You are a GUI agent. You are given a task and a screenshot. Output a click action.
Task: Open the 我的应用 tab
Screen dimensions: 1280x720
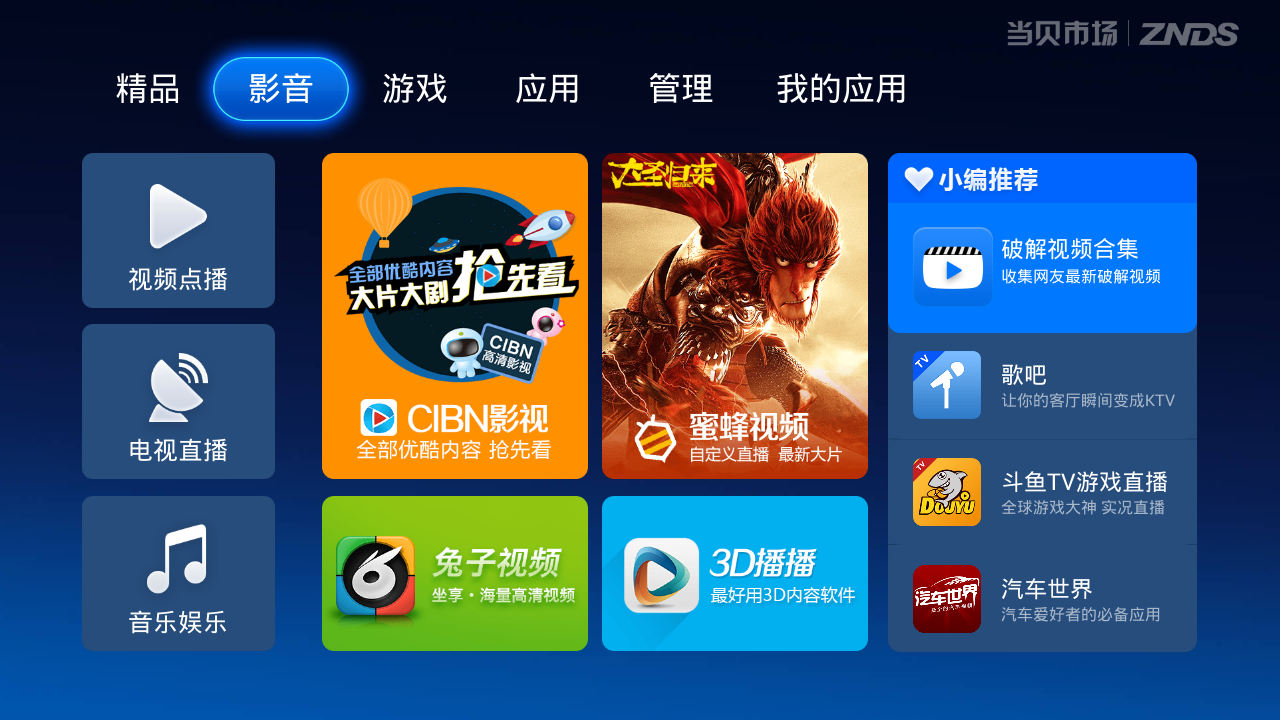841,89
